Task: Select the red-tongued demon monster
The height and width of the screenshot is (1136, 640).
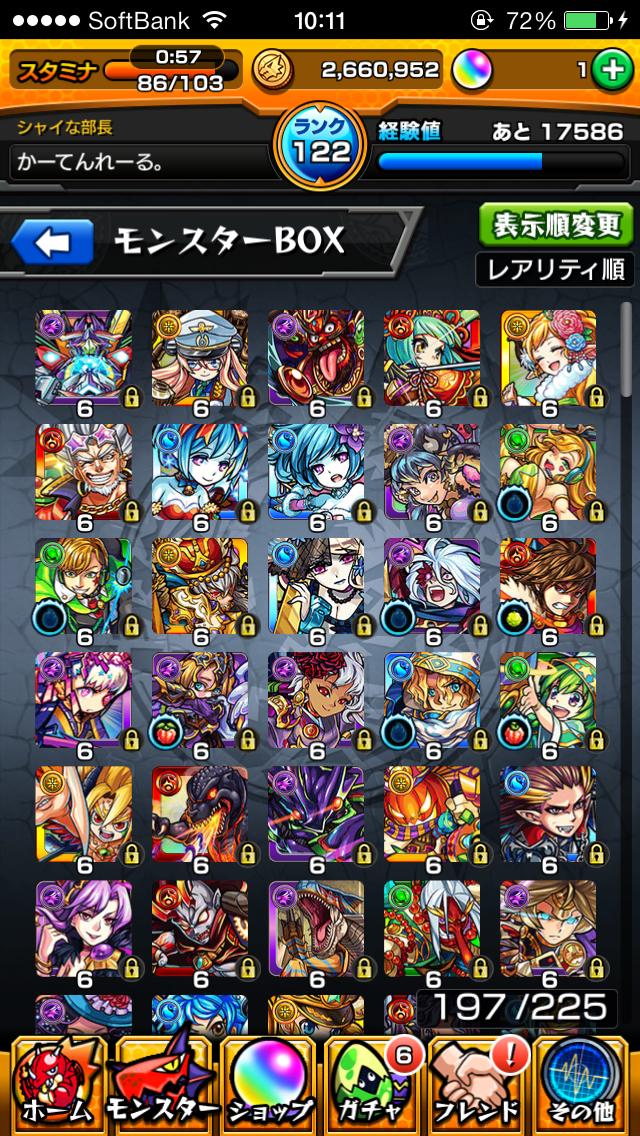Action: (x=316, y=357)
